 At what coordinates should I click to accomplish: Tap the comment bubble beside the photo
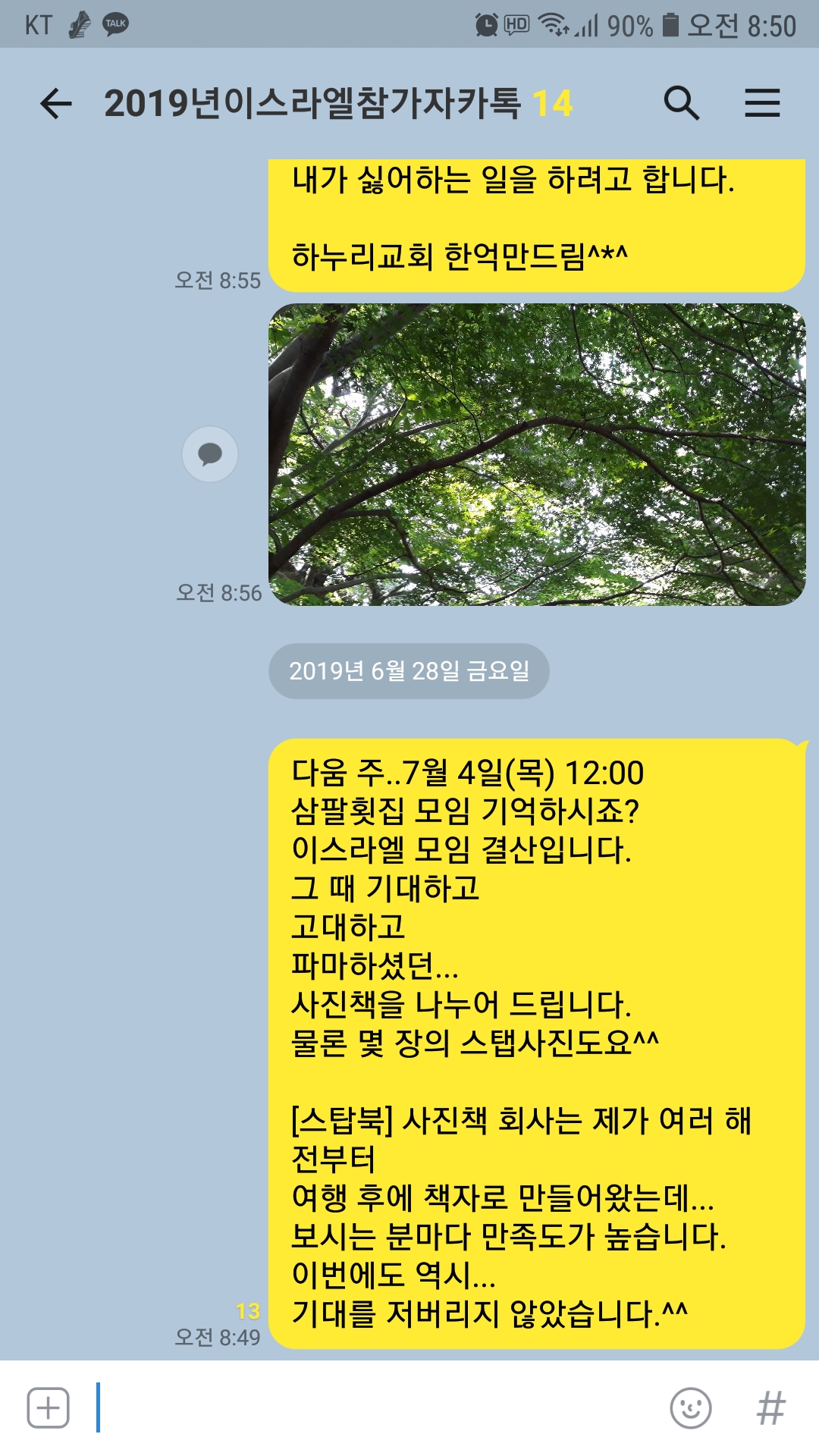pyautogui.click(x=210, y=454)
